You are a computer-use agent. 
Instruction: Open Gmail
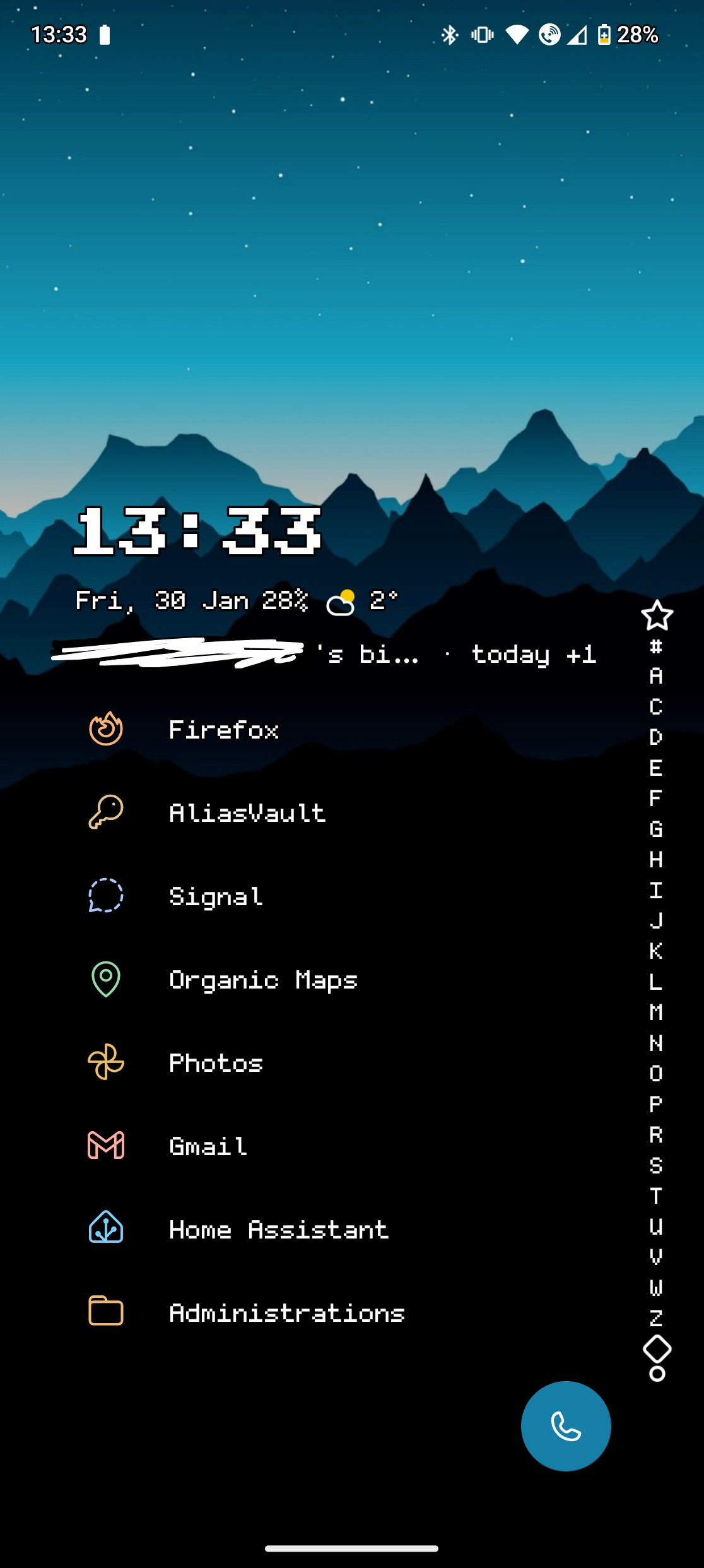208,1146
